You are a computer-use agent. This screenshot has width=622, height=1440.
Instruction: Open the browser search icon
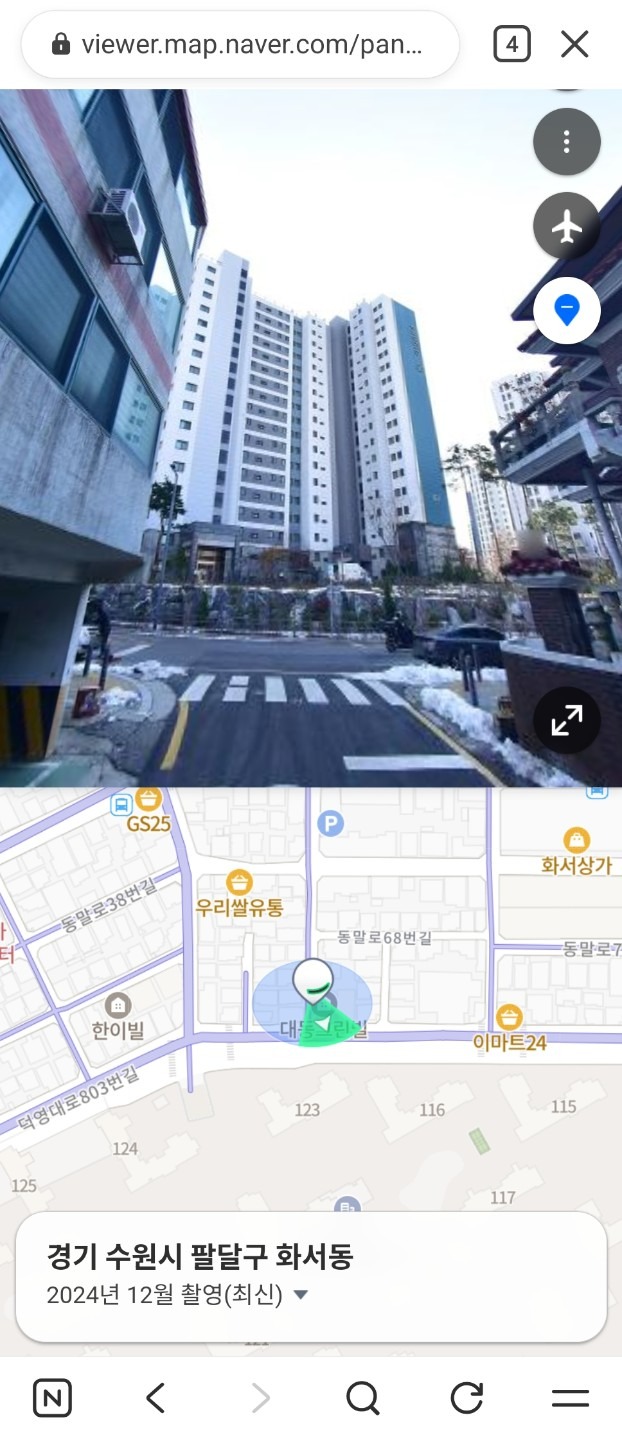(363, 1397)
